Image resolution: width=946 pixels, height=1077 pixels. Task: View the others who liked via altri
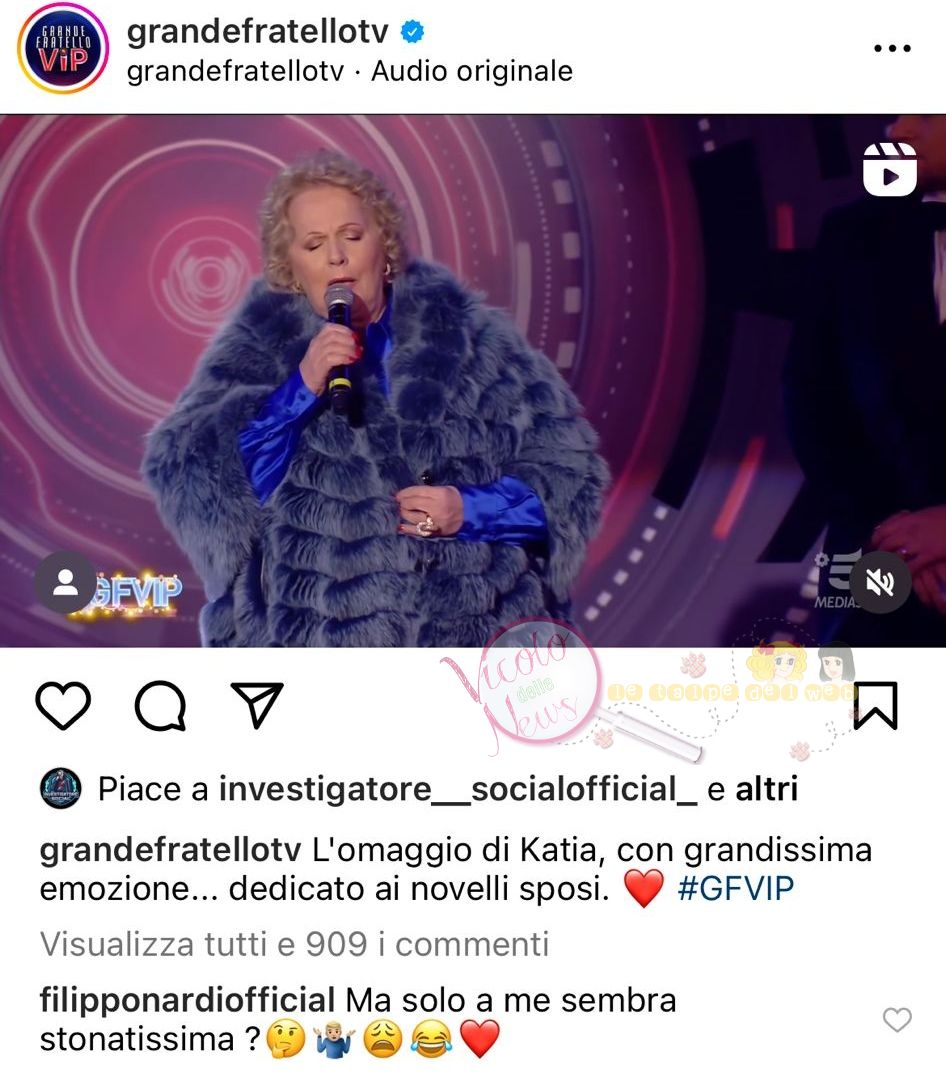point(767,789)
